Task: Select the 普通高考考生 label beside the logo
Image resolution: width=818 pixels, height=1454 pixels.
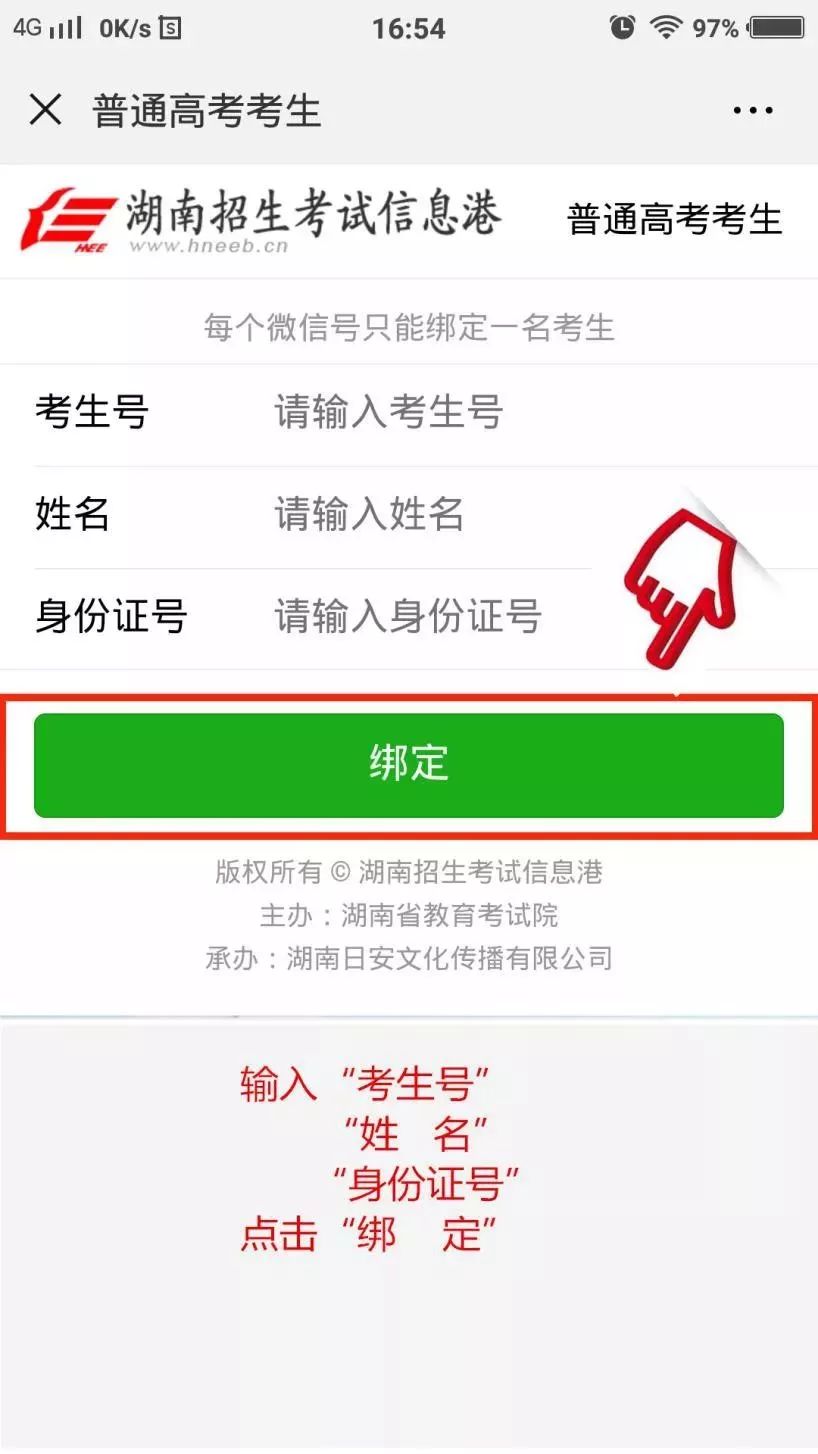Action: point(675,218)
